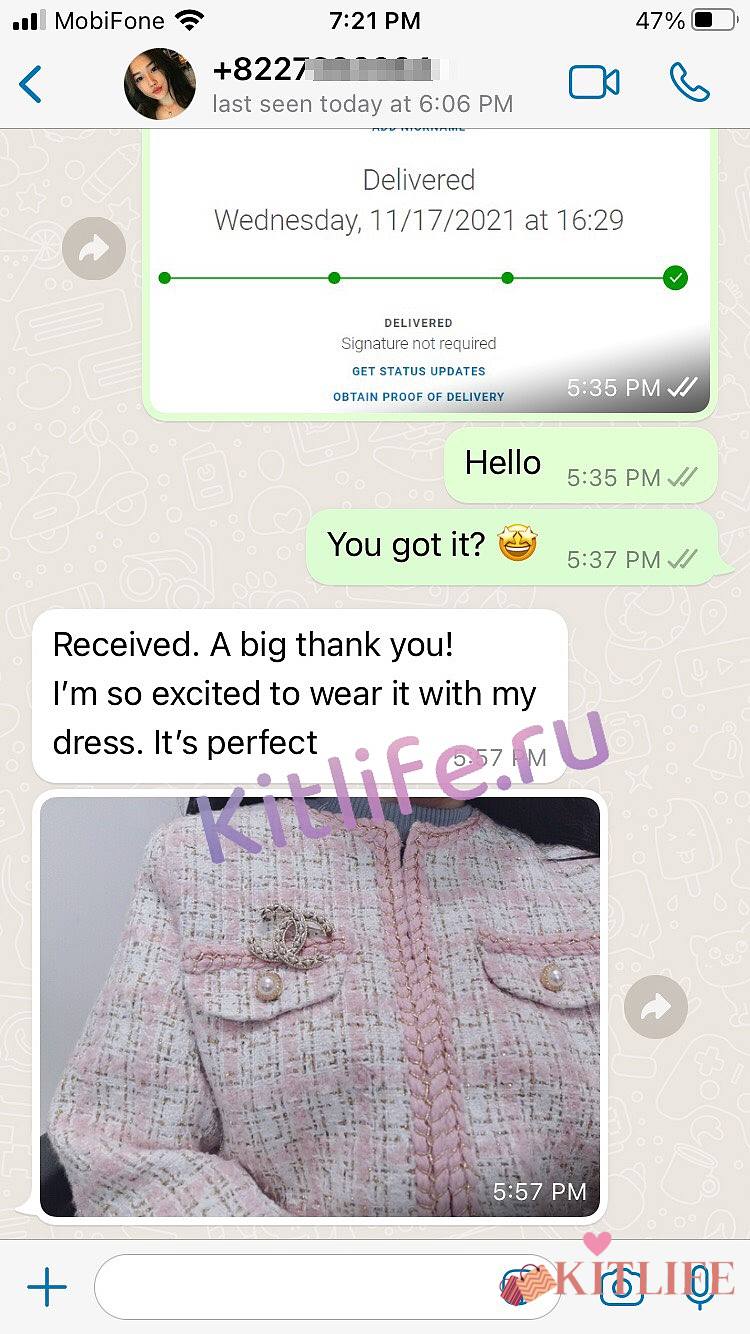Forward the pink jacket photo
750x1334 pixels.
point(656,1007)
